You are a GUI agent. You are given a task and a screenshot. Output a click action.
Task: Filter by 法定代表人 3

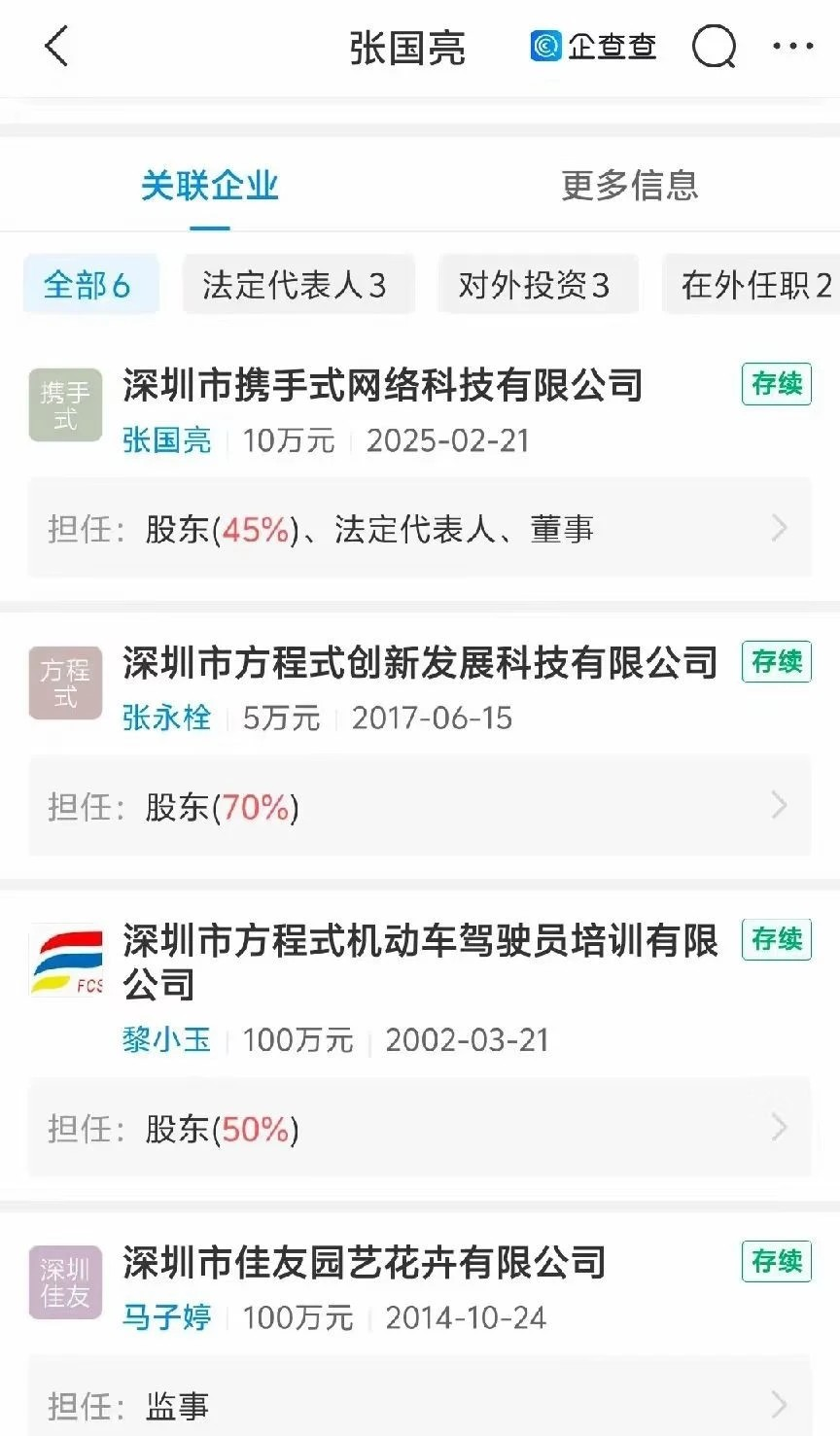click(295, 285)
